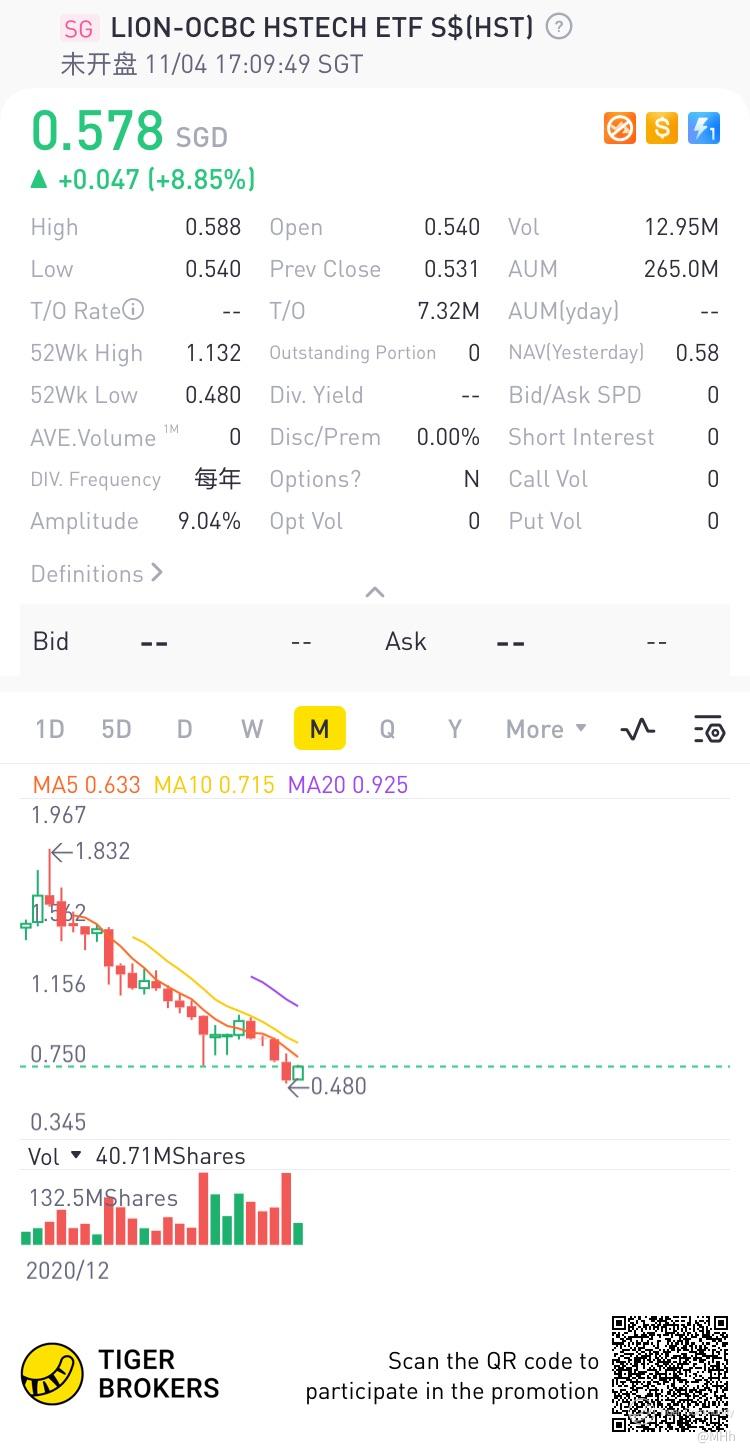Switch chart to the 1D timeframe
750x1454 pixels.
49,729
